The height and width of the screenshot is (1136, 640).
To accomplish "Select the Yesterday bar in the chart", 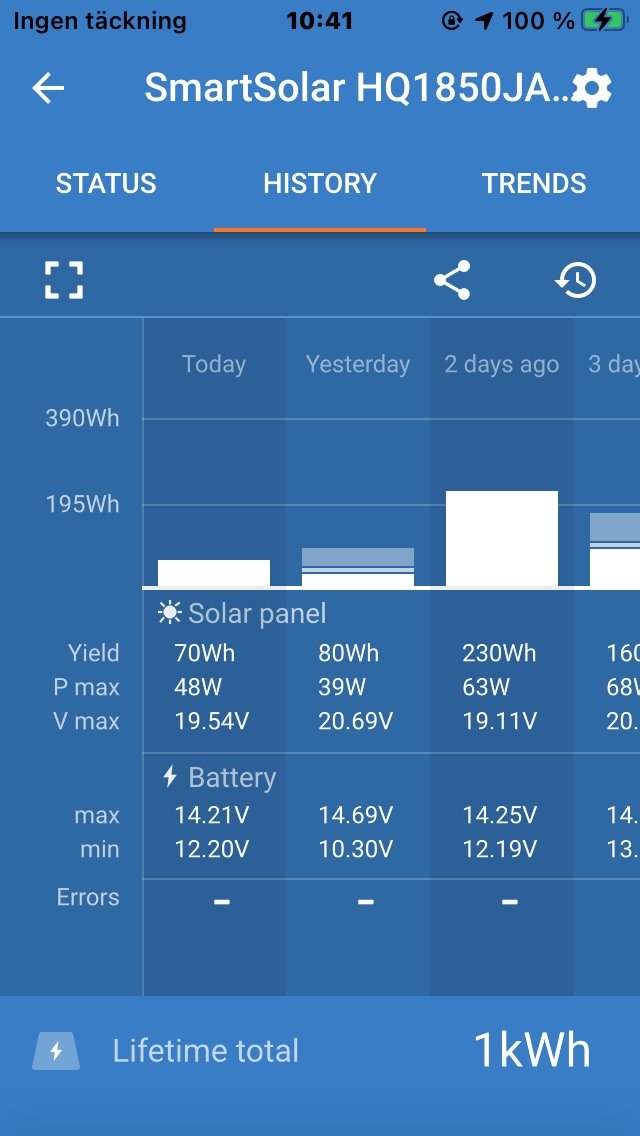I will point(358,567).
